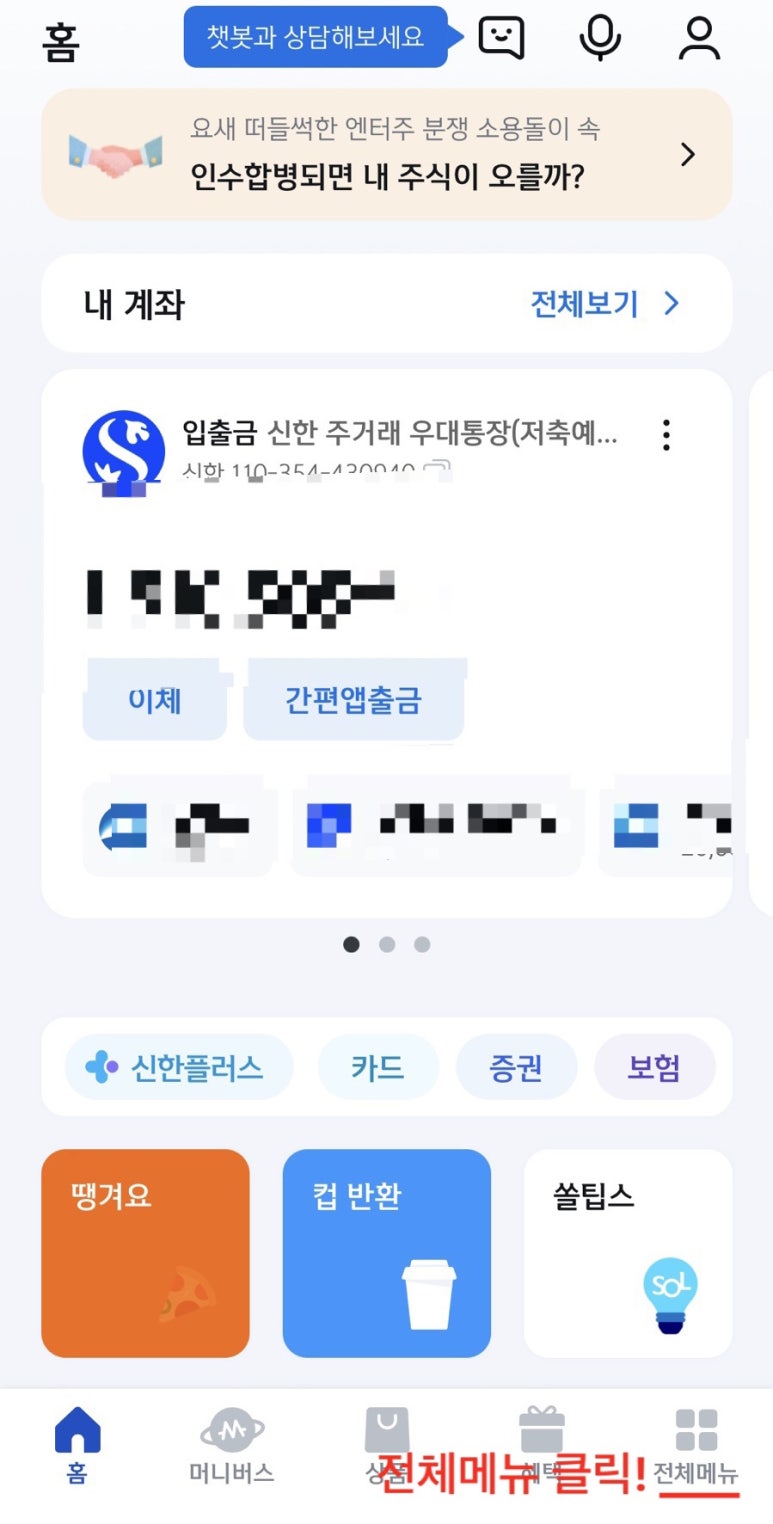Viewport: 773px width, 1524px height.
Task: Tap the 간편앱출금 button
Action: [x=353, y=700]
